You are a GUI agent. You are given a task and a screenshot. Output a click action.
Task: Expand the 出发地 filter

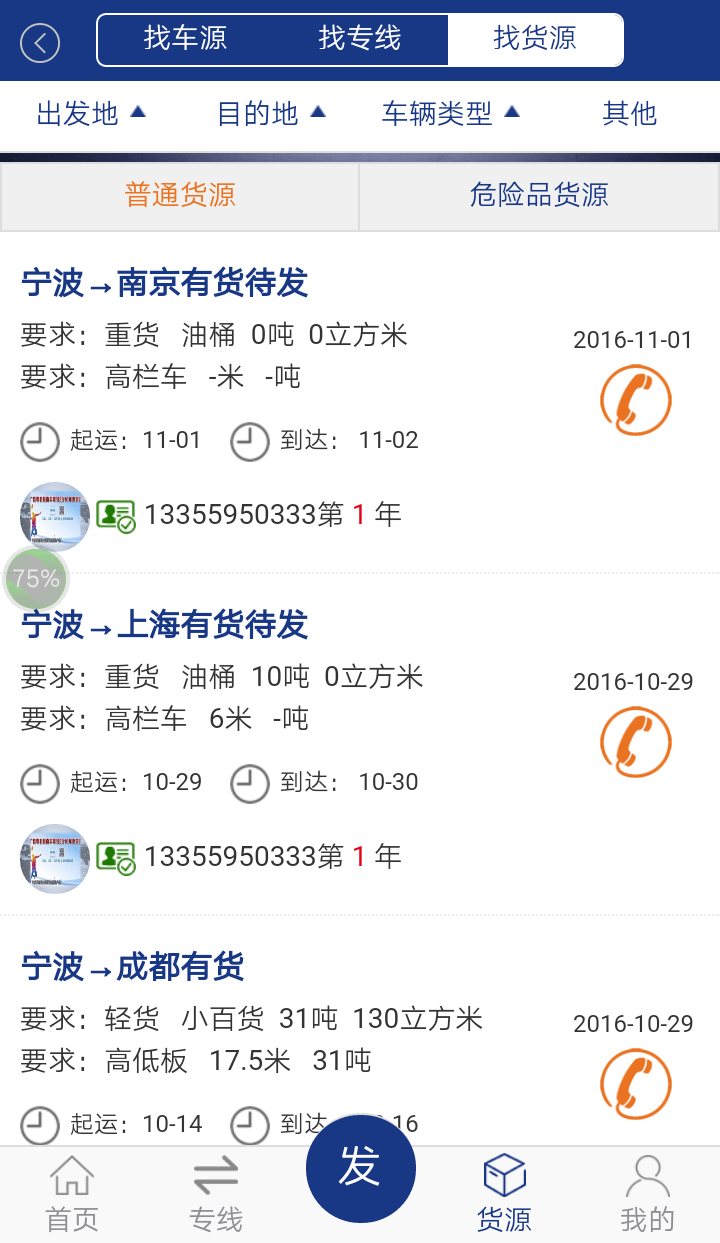[x=93, y=113]
